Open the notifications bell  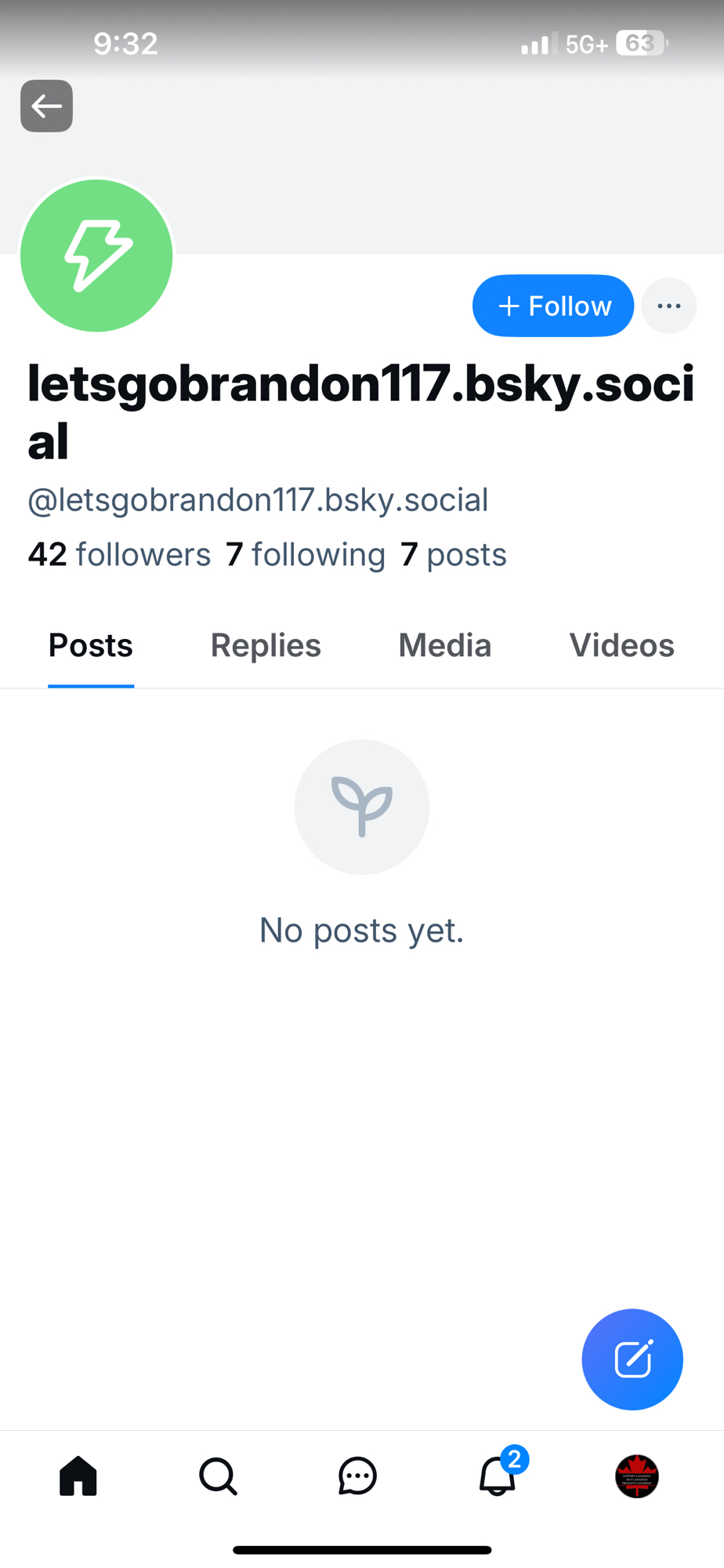tap(498, 1476)
